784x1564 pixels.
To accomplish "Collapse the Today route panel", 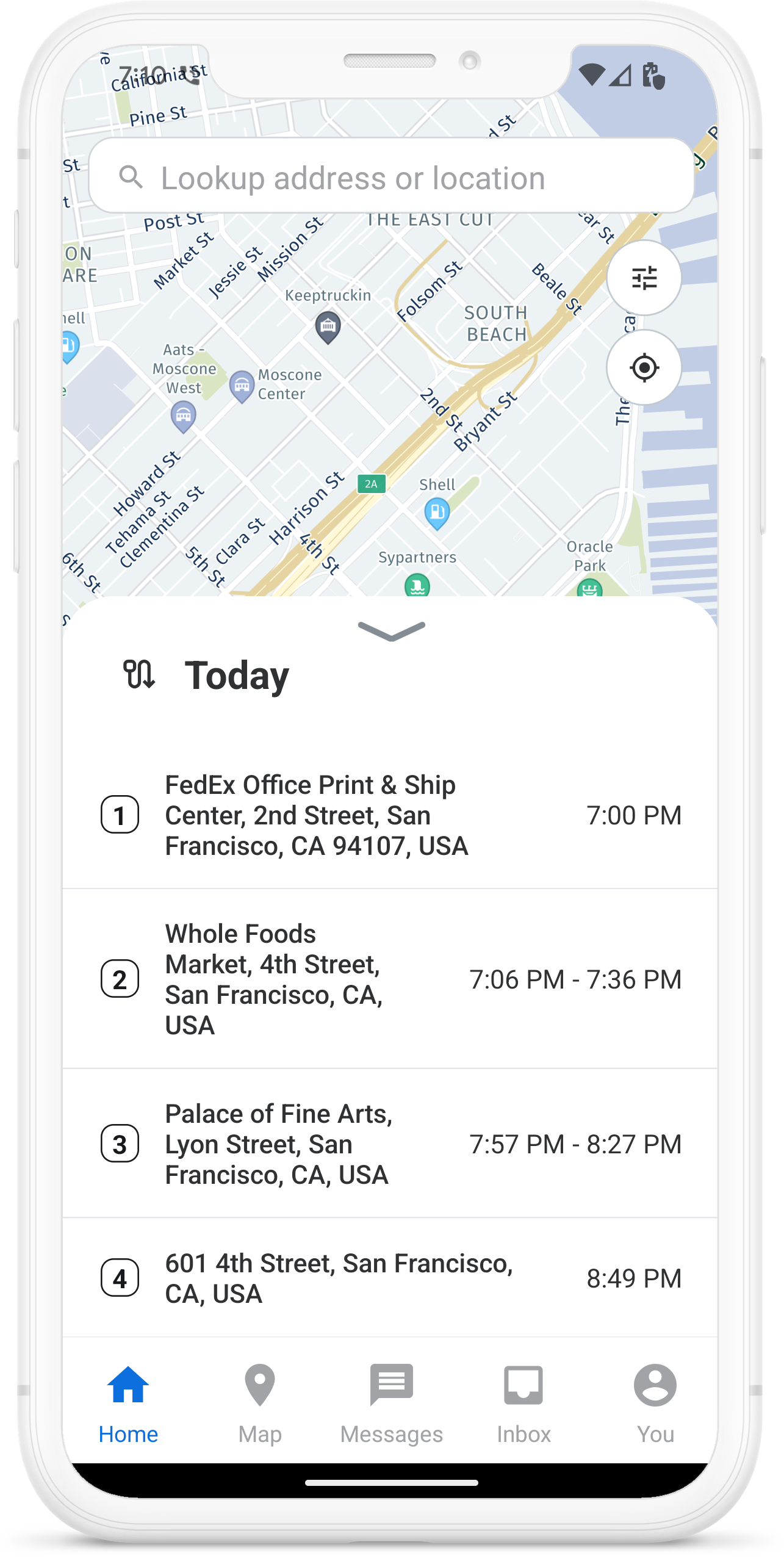I will click(x=391, y=631).
